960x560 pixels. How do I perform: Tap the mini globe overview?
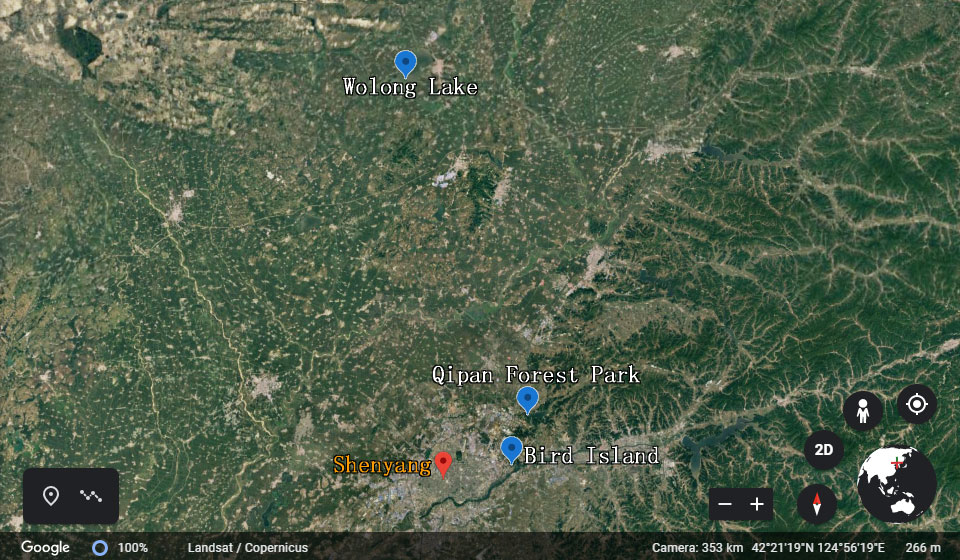pyautogui.click(x=897, y=484)
